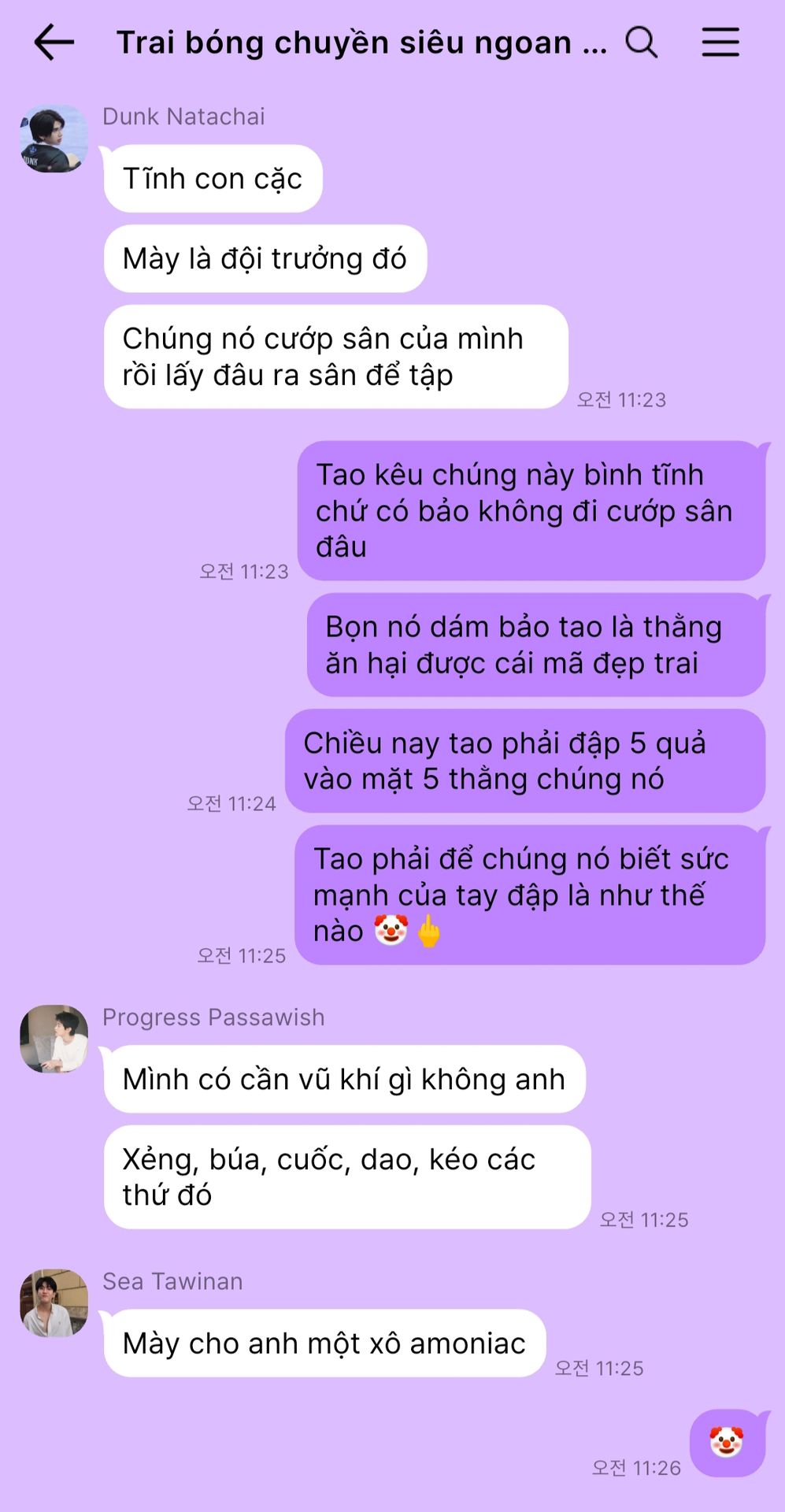Open the hamburger menu for chat options

720,43
